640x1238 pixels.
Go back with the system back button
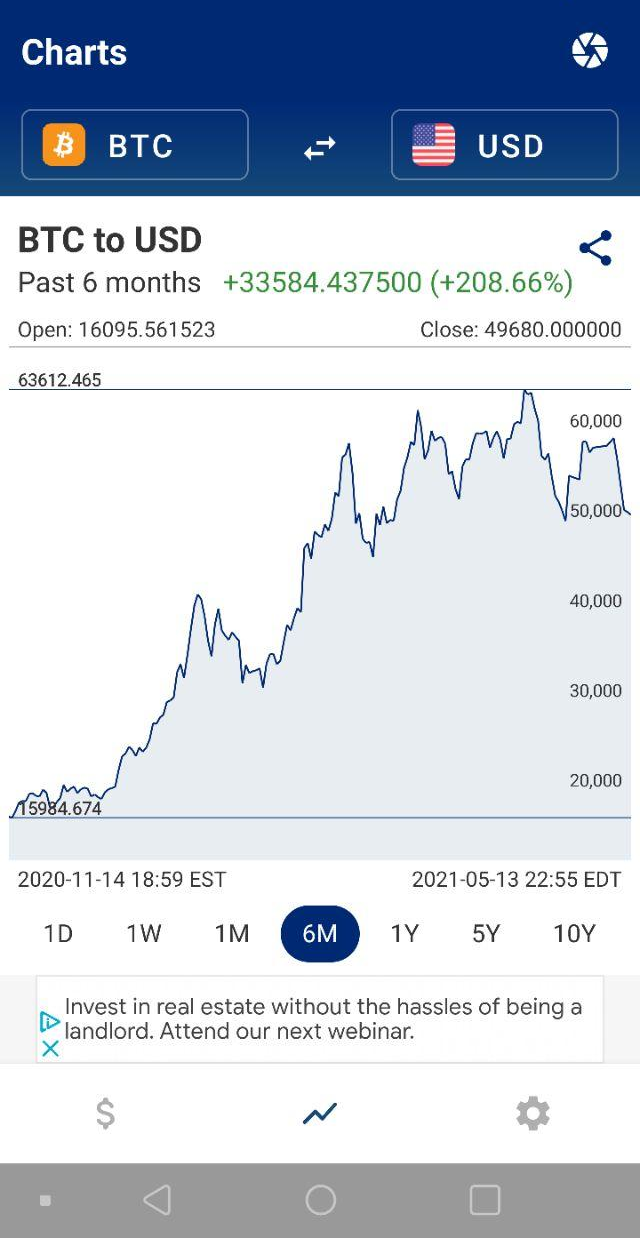157,1200
